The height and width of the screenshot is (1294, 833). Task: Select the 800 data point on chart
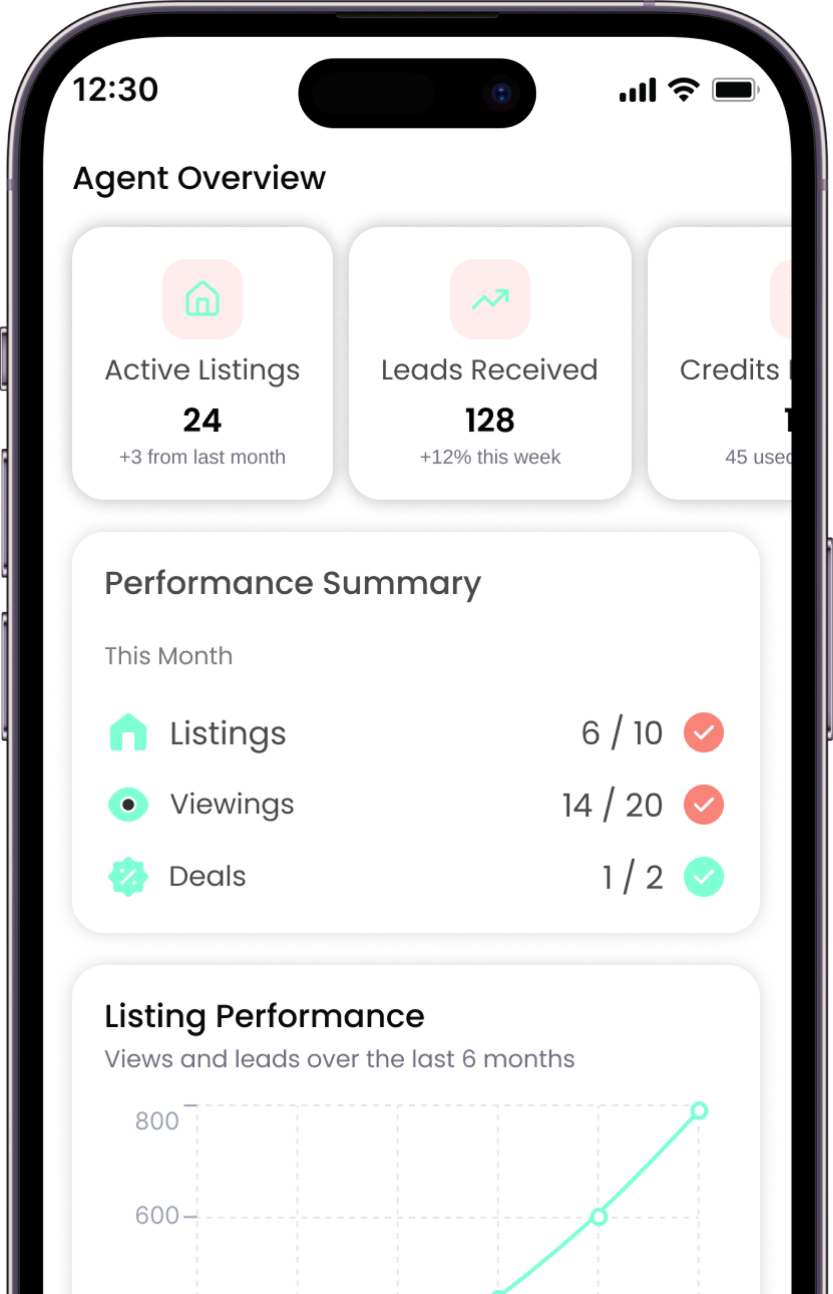(699, 1110)
